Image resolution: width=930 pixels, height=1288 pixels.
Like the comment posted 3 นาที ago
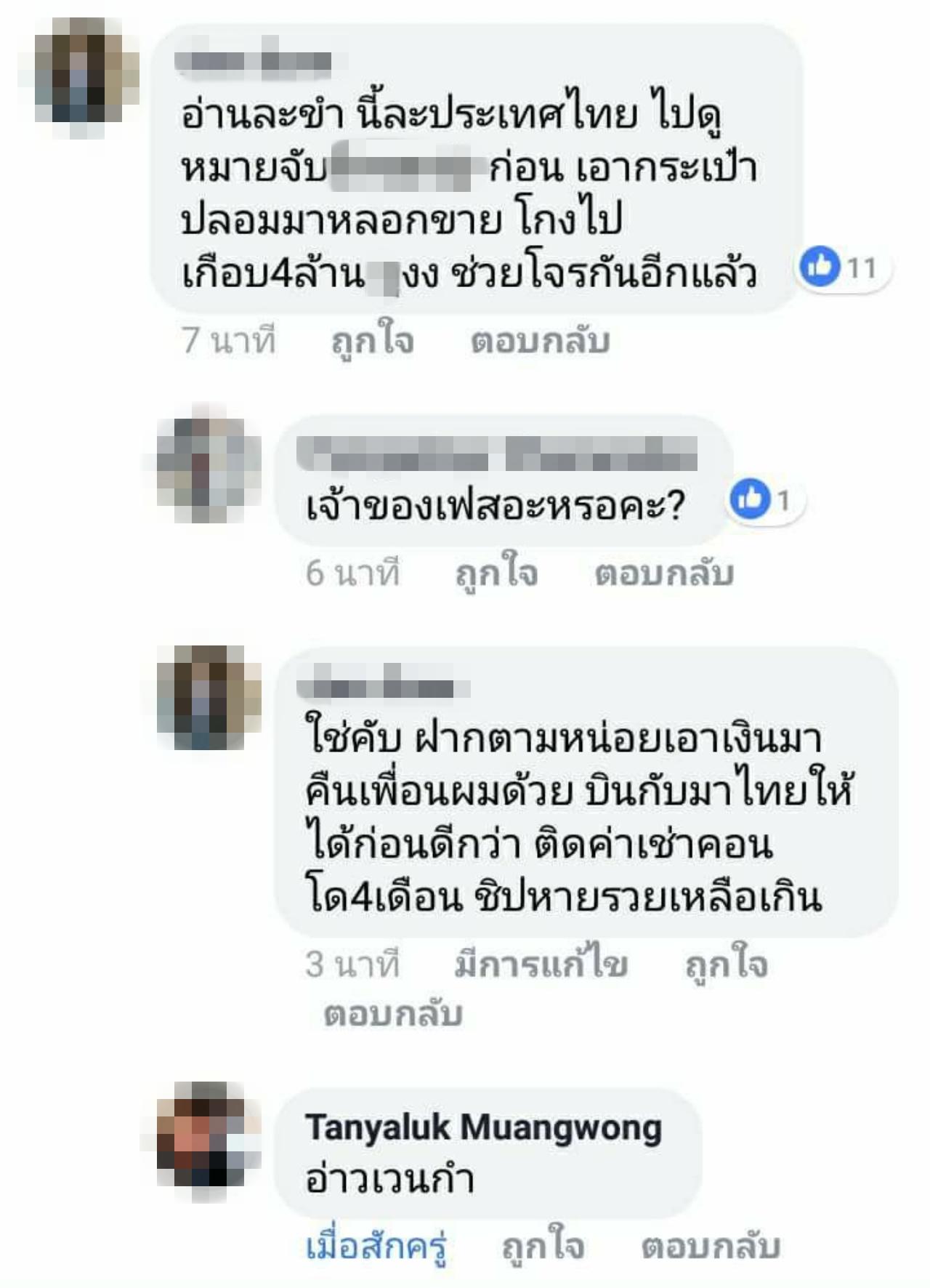(x=726, y=965)
